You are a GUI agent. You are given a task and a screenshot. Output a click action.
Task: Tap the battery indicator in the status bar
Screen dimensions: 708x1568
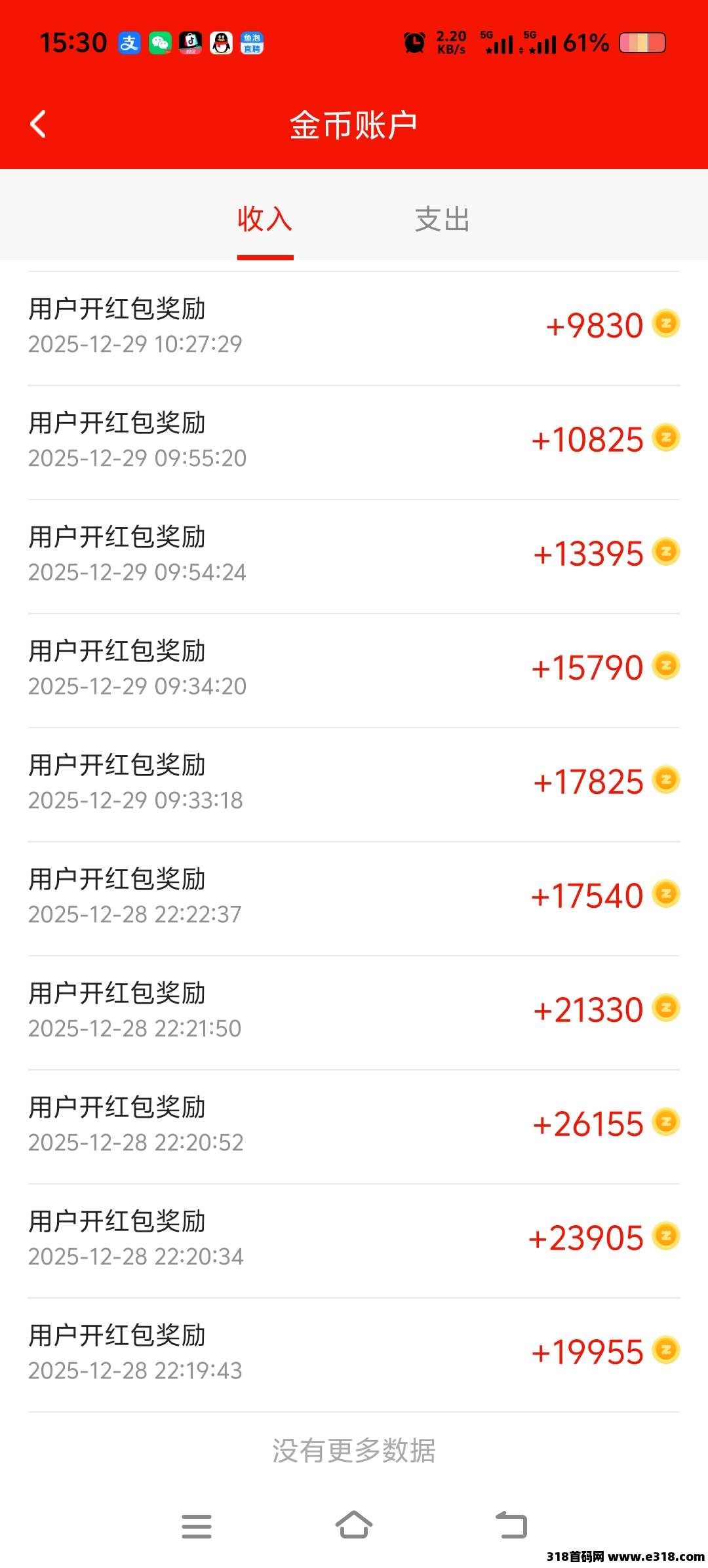(x=642, y=41)
